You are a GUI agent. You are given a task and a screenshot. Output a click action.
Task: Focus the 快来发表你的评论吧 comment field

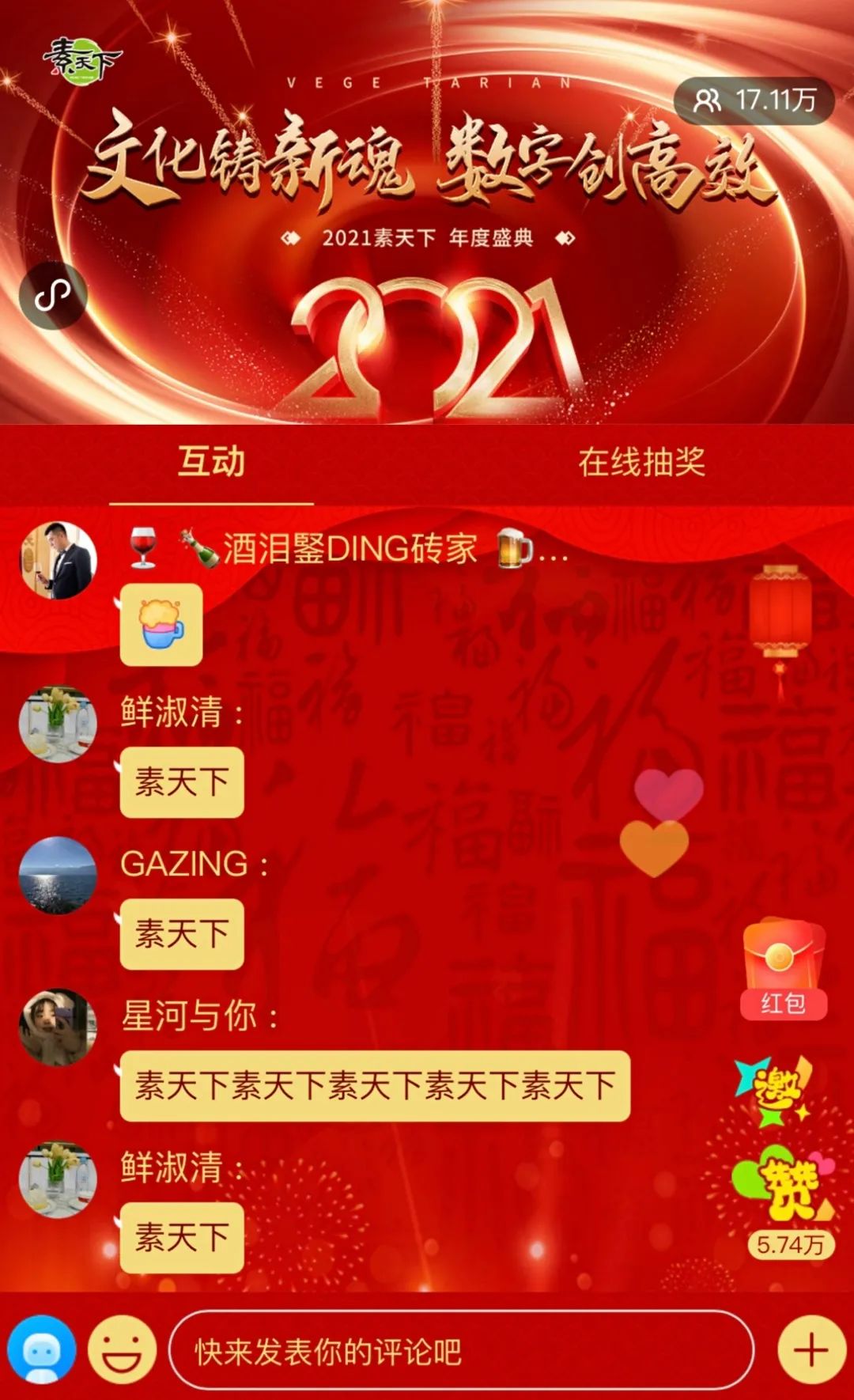pyautogui.click(x=460, y=1351)
